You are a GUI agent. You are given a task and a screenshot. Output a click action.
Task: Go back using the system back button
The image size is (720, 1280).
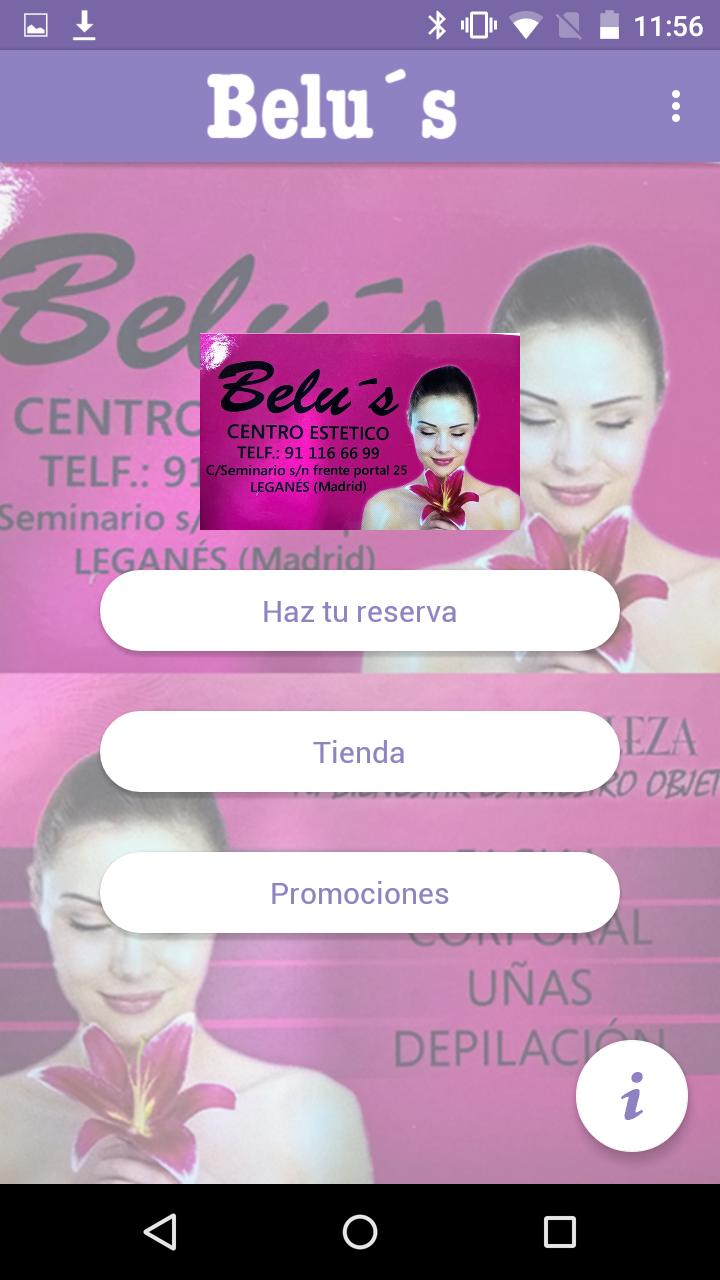tap(160, 1232)
